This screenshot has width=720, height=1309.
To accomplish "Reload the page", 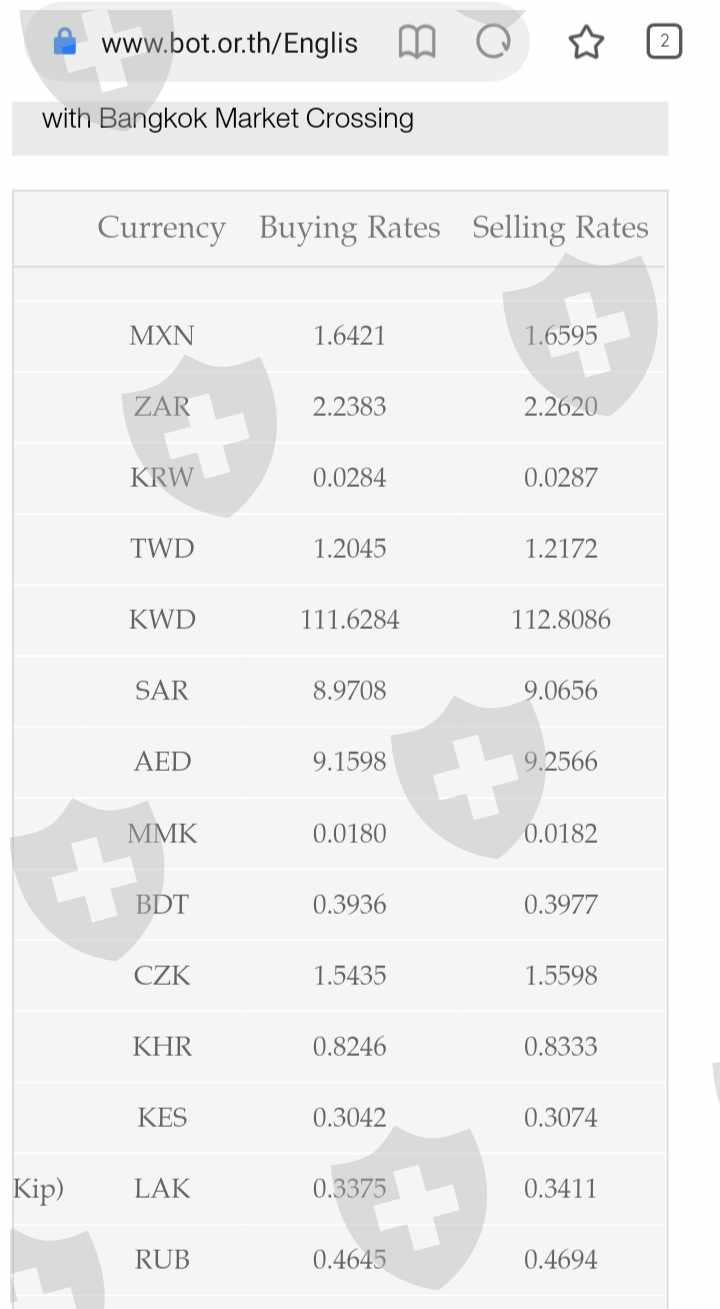I will [493, 42].
